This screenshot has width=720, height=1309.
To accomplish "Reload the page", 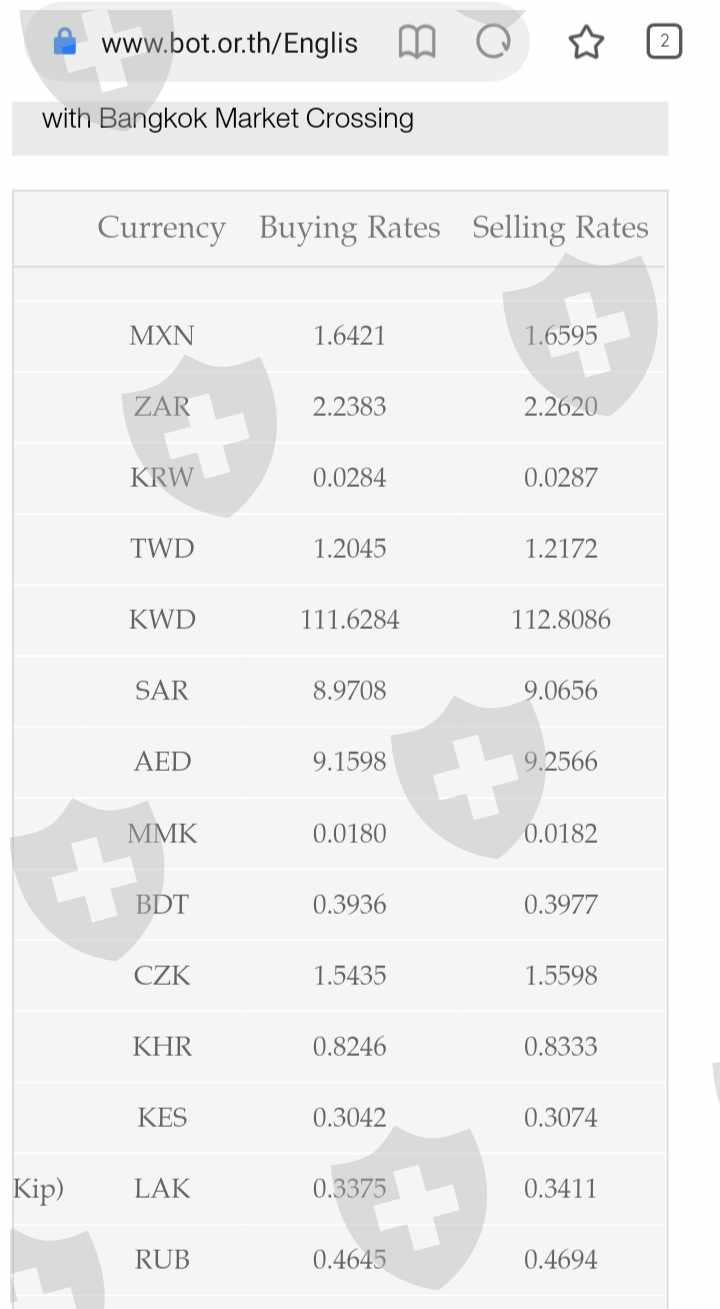I will [493, 42].
